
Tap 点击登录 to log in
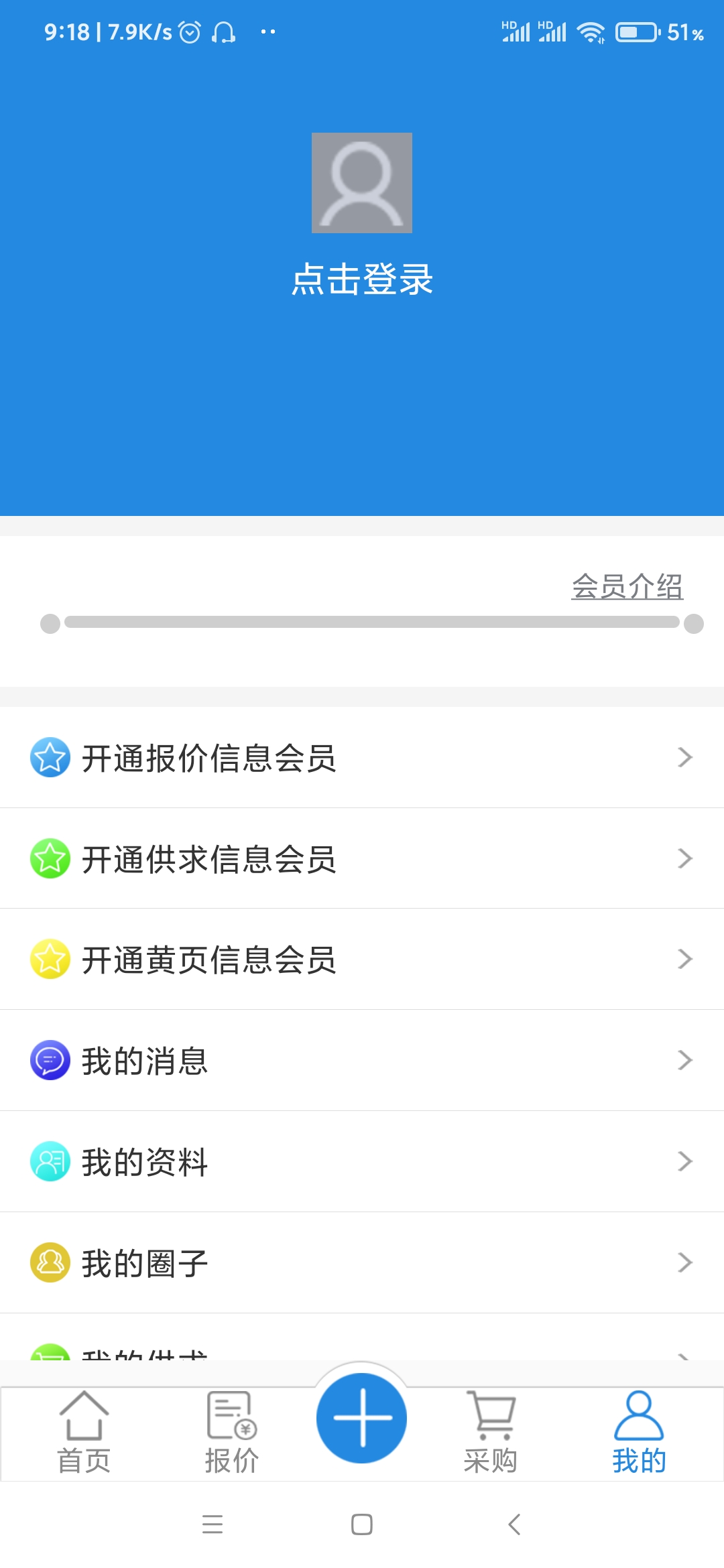[361, 281]
